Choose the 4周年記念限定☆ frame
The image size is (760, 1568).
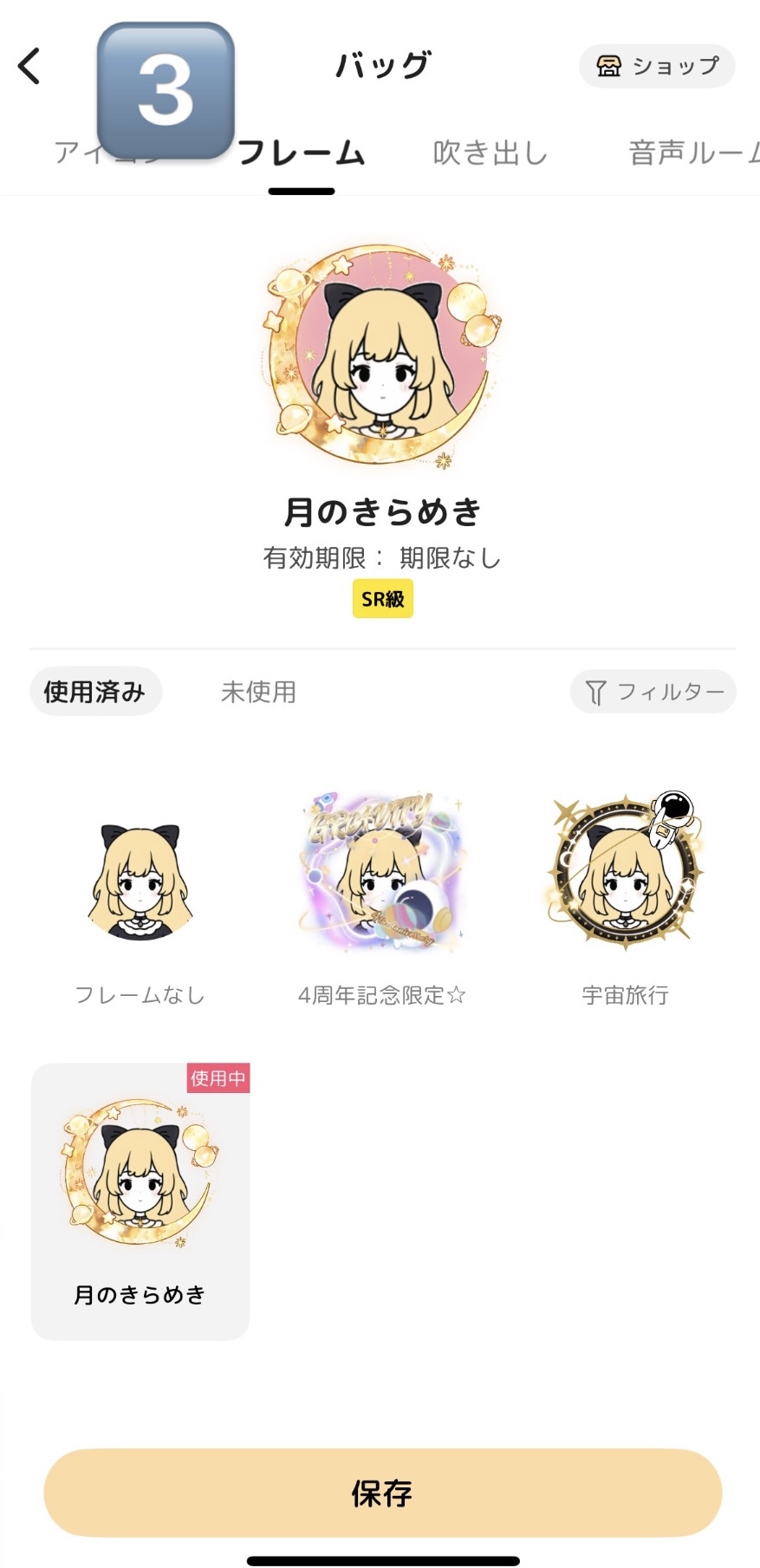[x=381, y=901]
